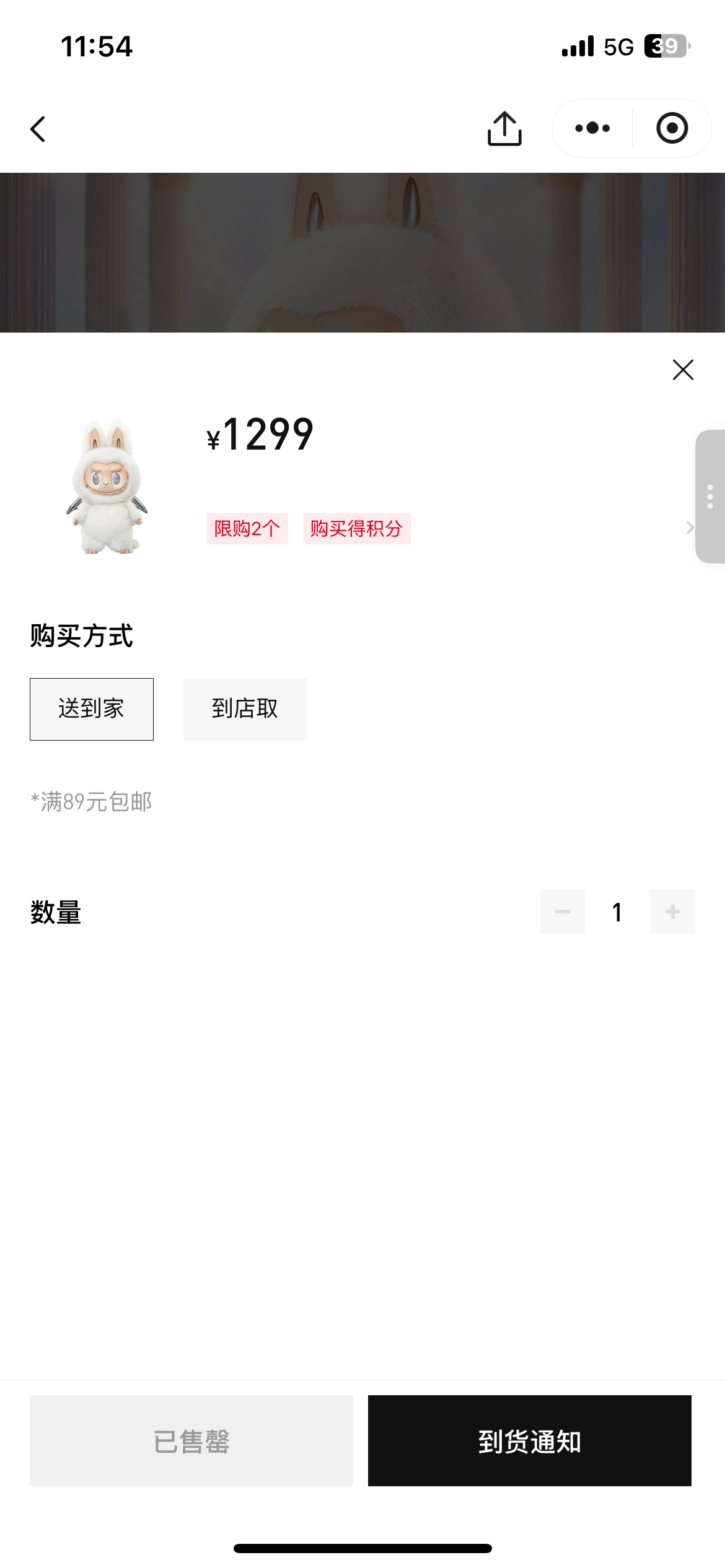Tap 到货通知 for restock alert
This screenshot has height=1568, width=725.
529,1440
